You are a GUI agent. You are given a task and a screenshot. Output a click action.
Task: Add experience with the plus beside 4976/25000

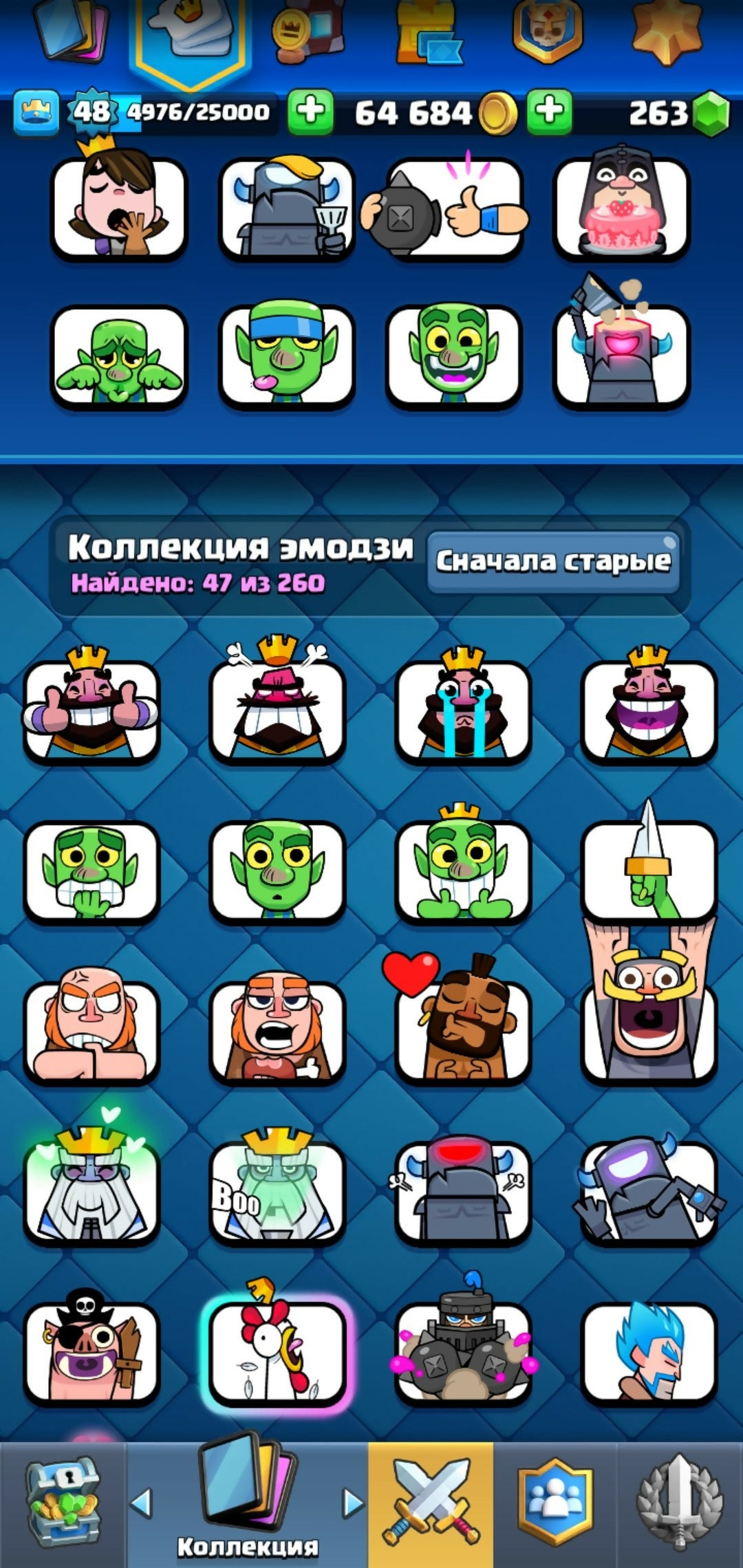310,111
